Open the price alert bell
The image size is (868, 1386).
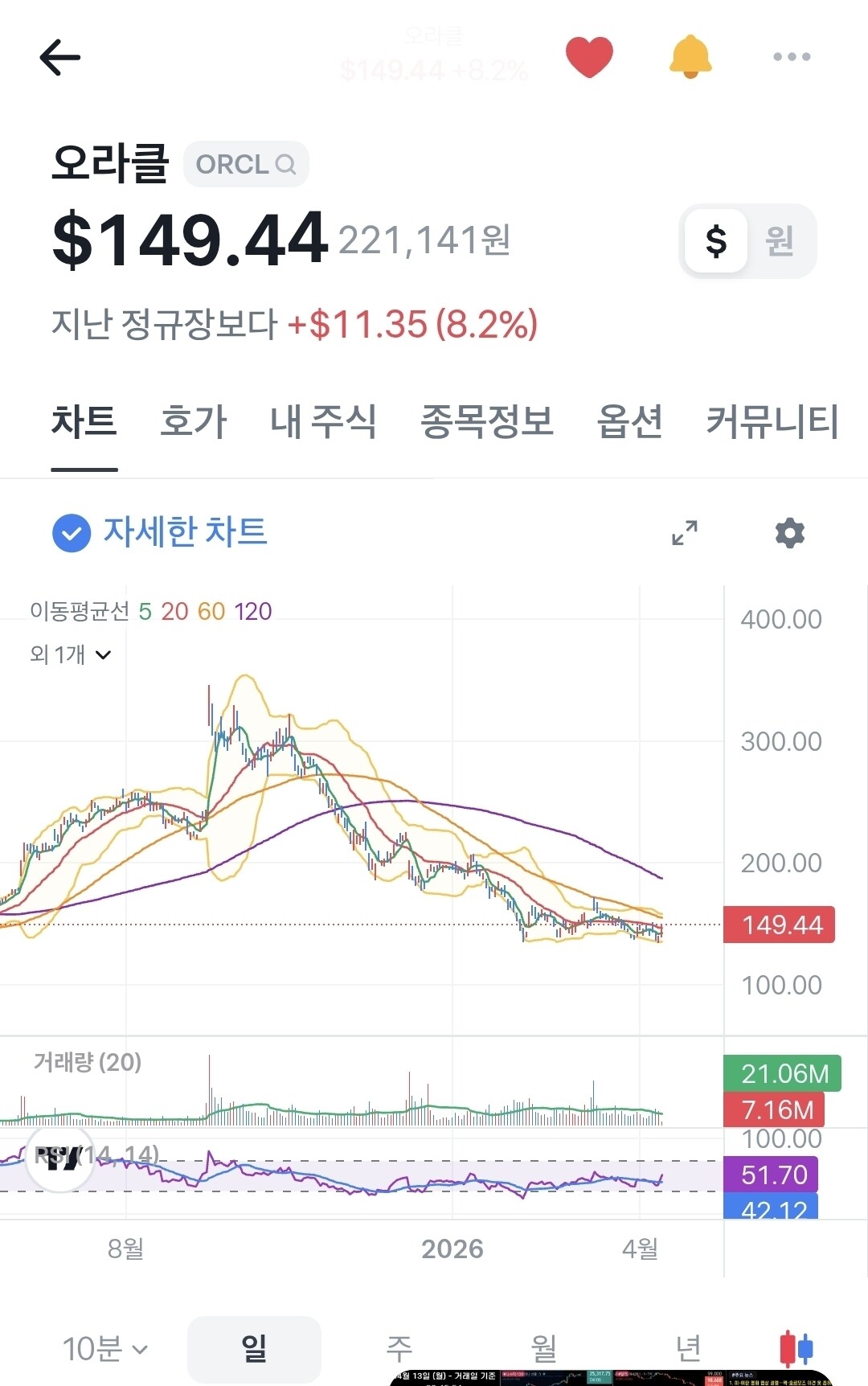(x=690, y=57)
